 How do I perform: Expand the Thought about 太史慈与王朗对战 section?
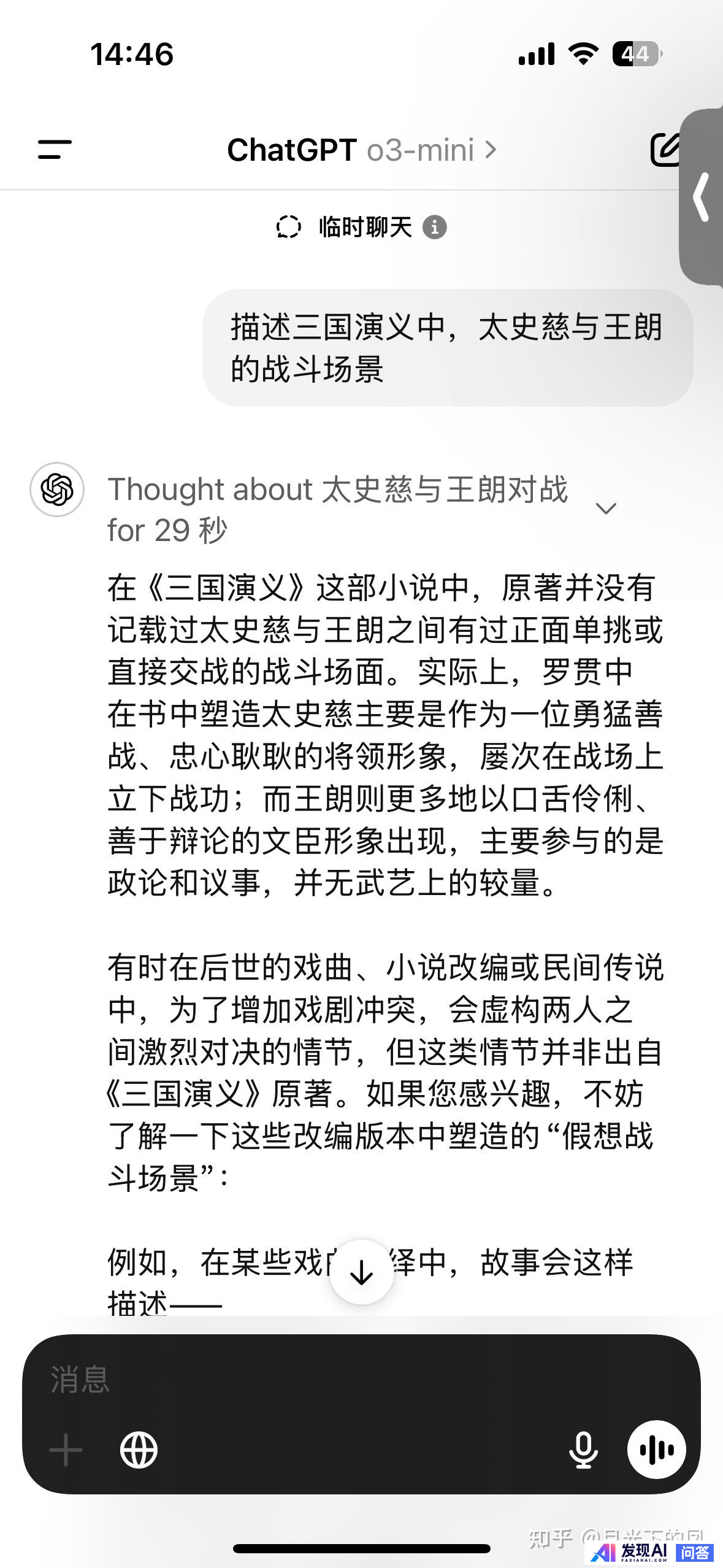click(x=606, y=509)
